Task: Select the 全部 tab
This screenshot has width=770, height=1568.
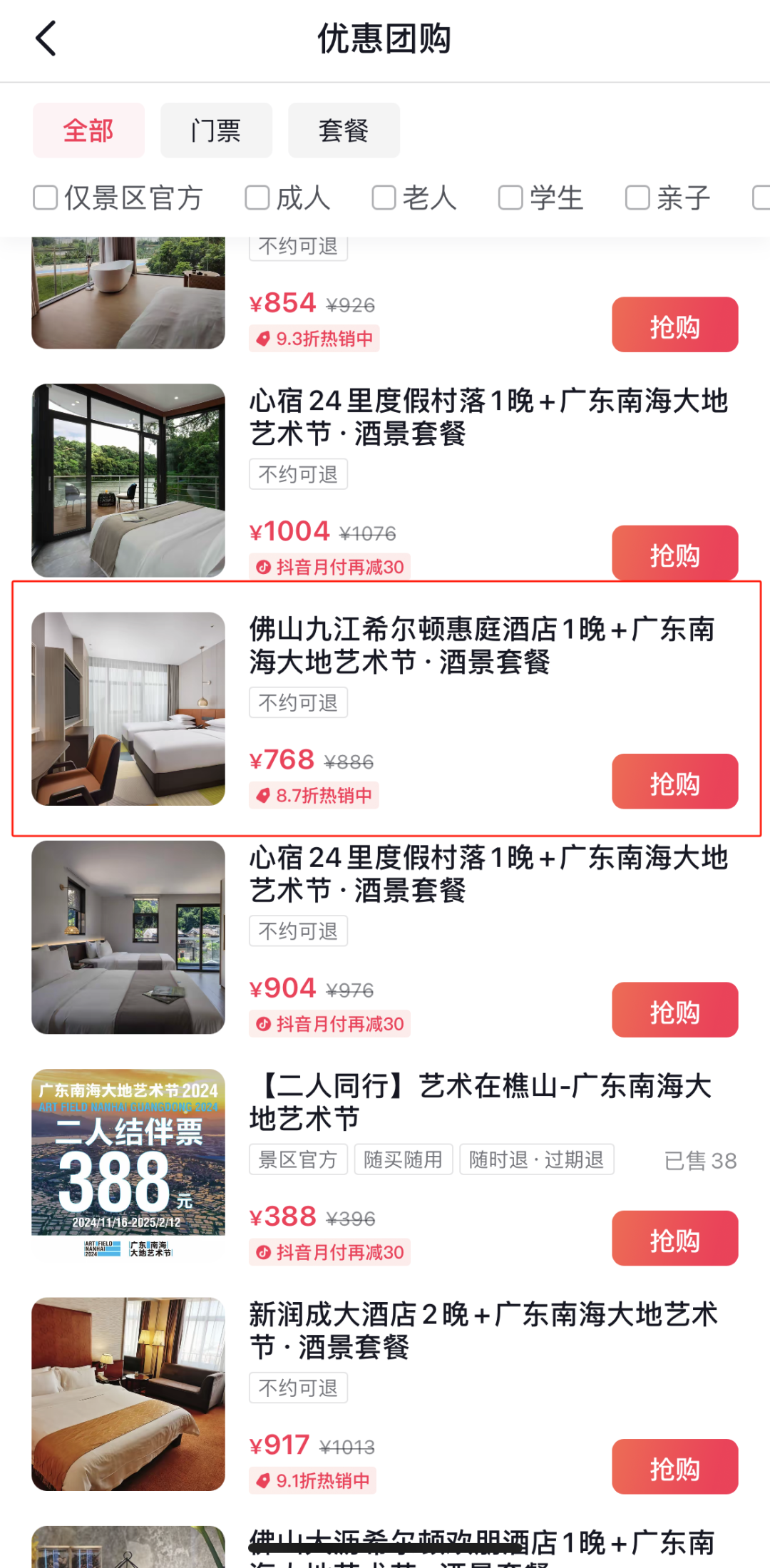Action: click(x=88, y=130)
